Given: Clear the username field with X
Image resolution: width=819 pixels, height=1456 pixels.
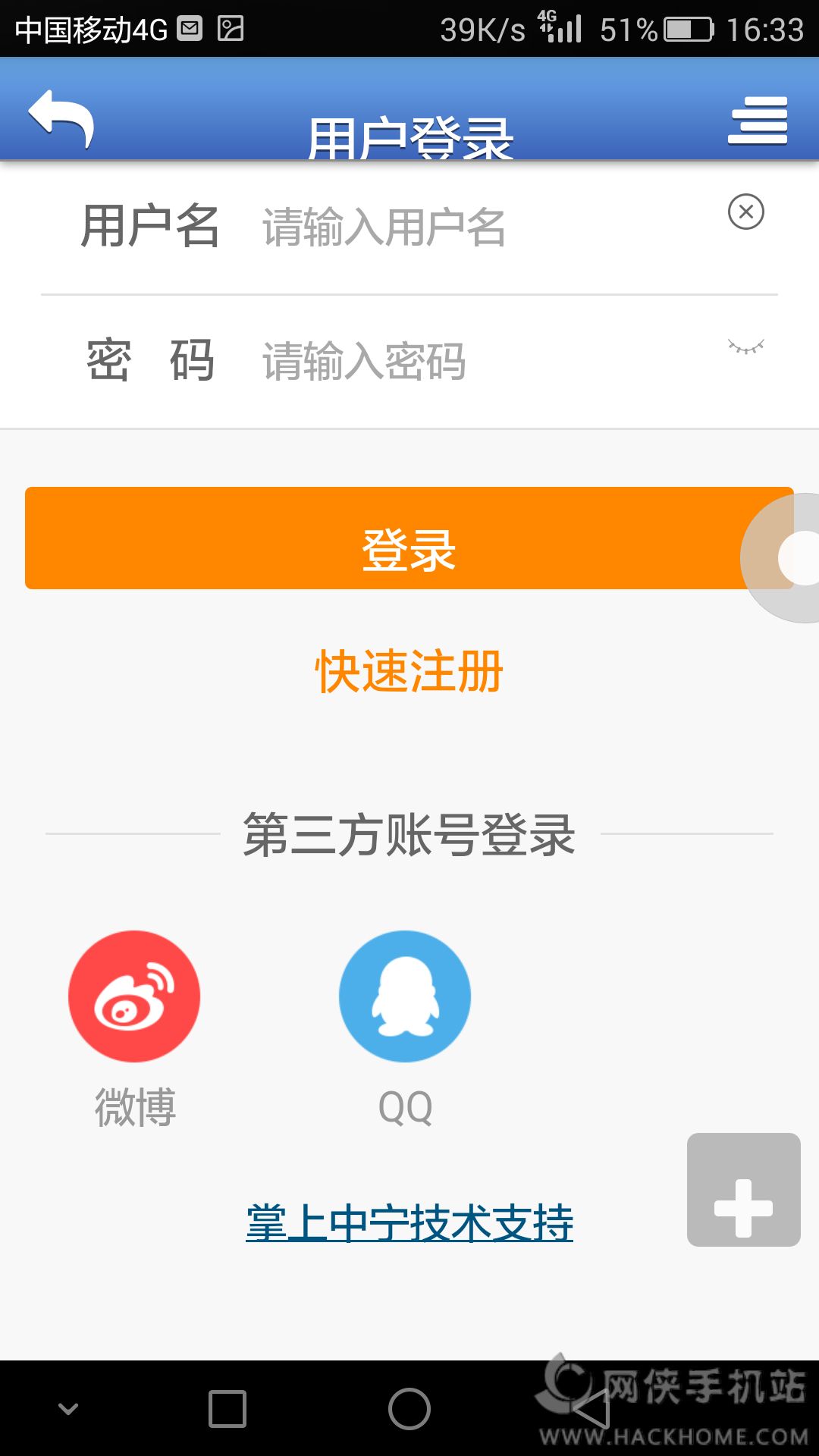Looking at the screenshot, I should pos(745,212).
